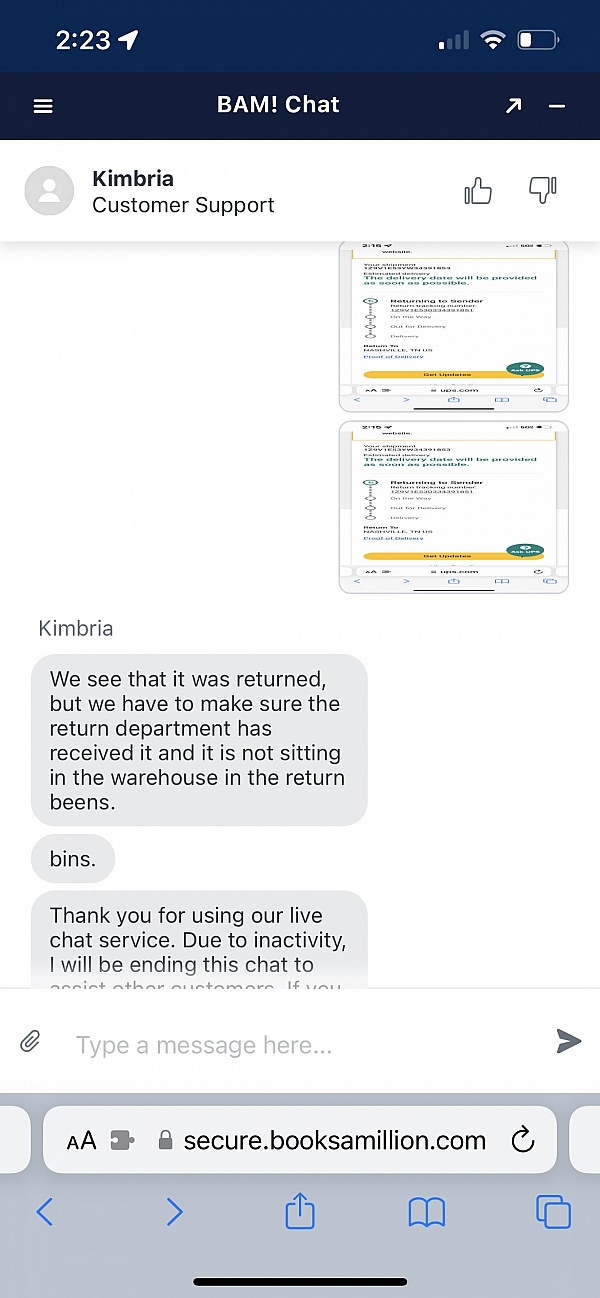Viewport: 600px width, 1298px height.
Task: Reload the booksamillion.com page
Action: [522, 1140]
